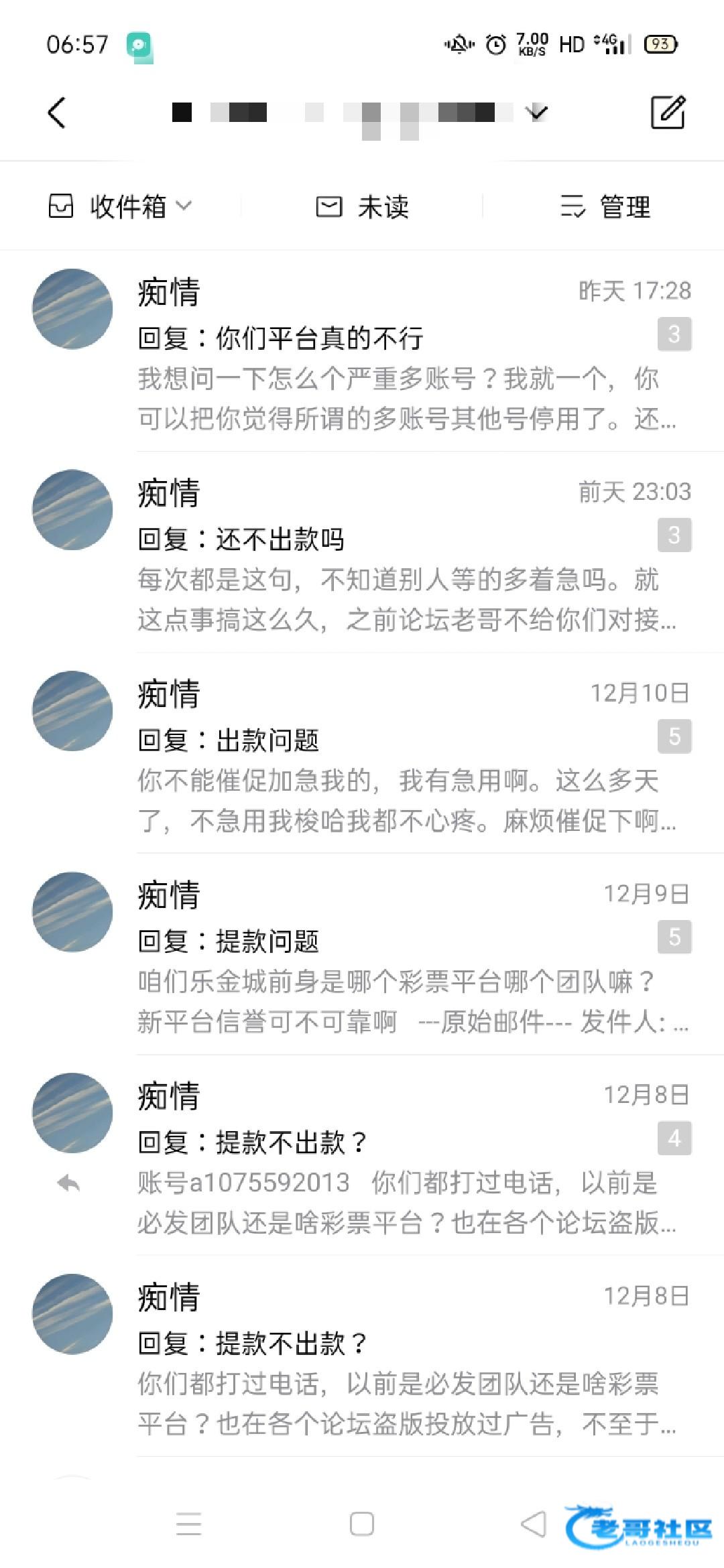Open the 收件箱 folder dropdown
The width and height of the screenshot is (724, 1568).
(121, 206)
